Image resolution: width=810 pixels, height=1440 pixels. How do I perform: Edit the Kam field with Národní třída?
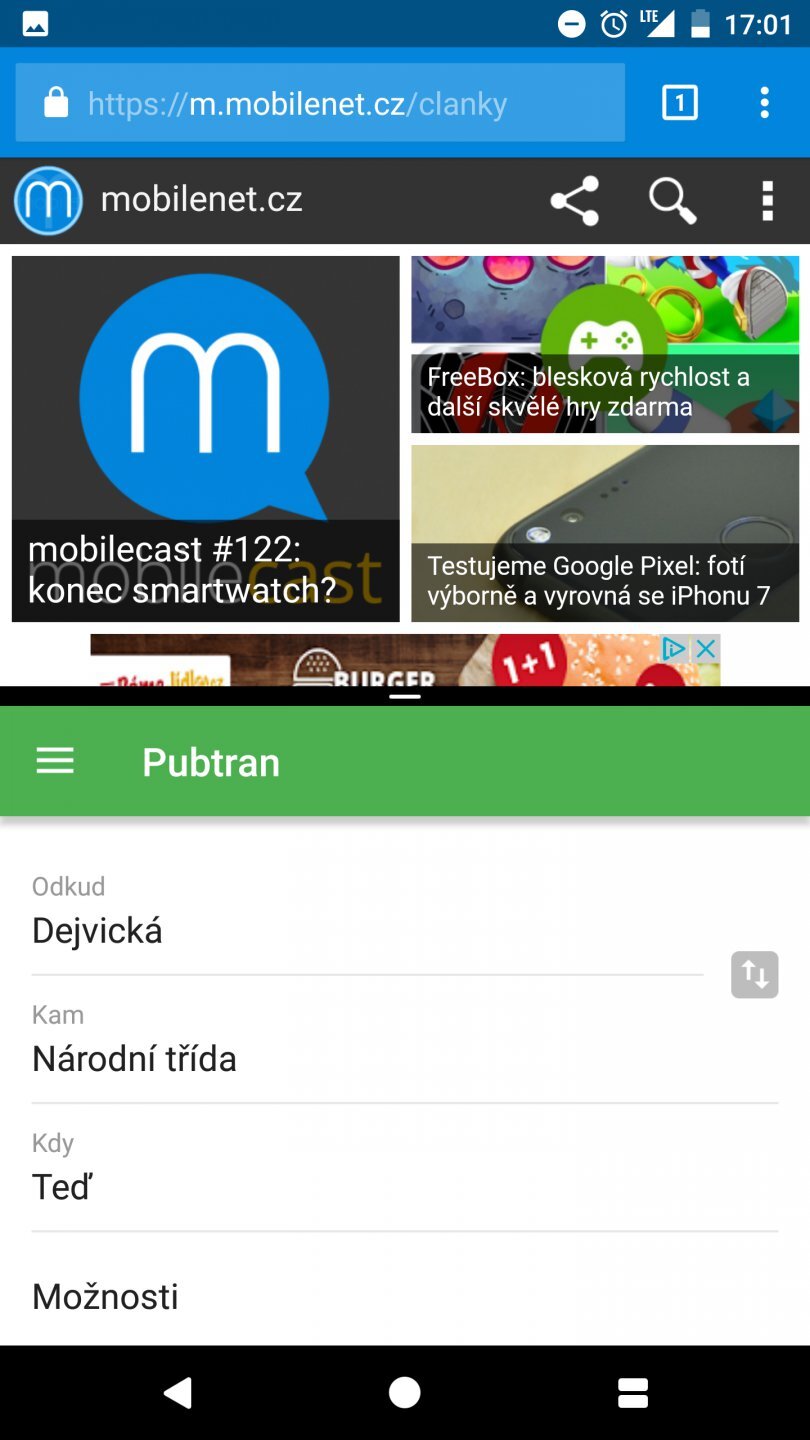tap(404, 1058)
